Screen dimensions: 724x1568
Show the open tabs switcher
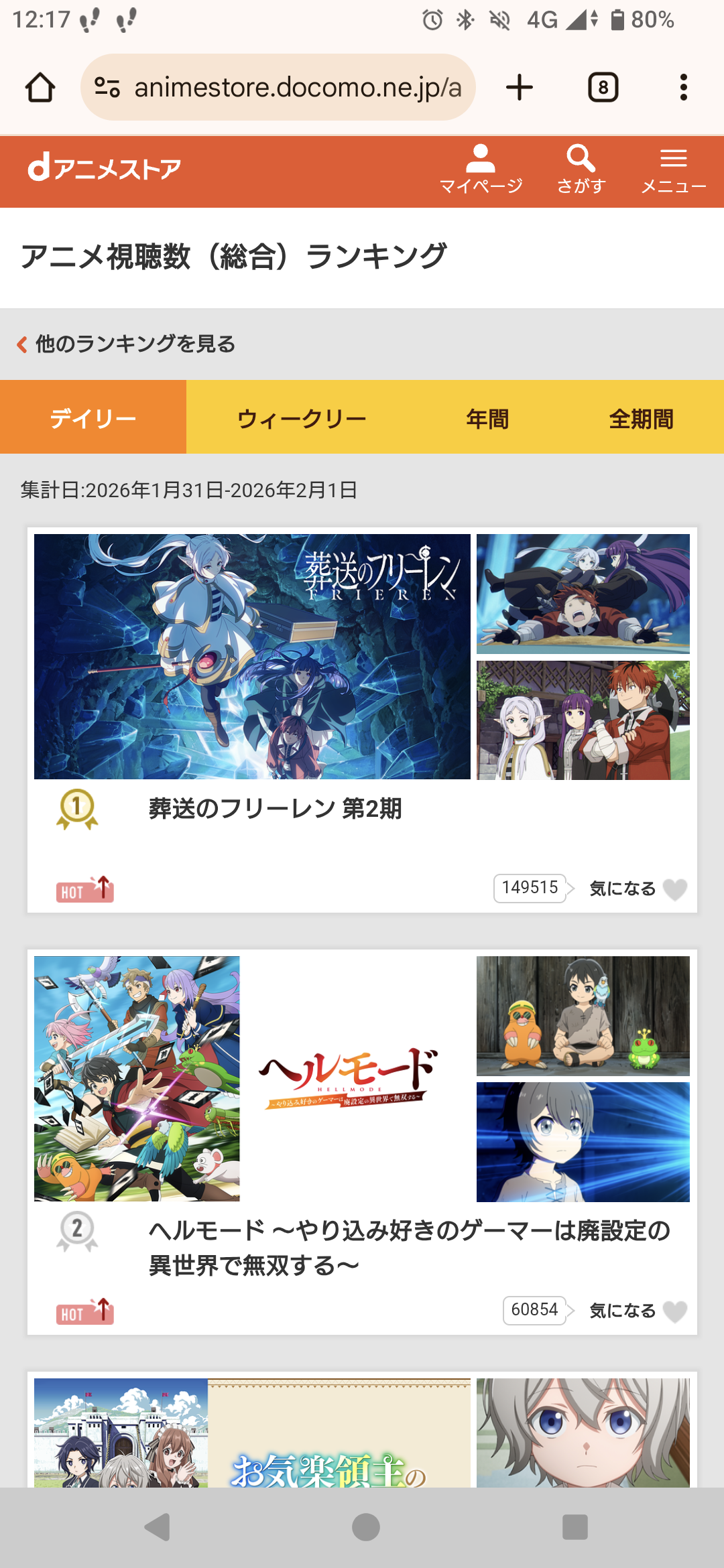(603, 87)
